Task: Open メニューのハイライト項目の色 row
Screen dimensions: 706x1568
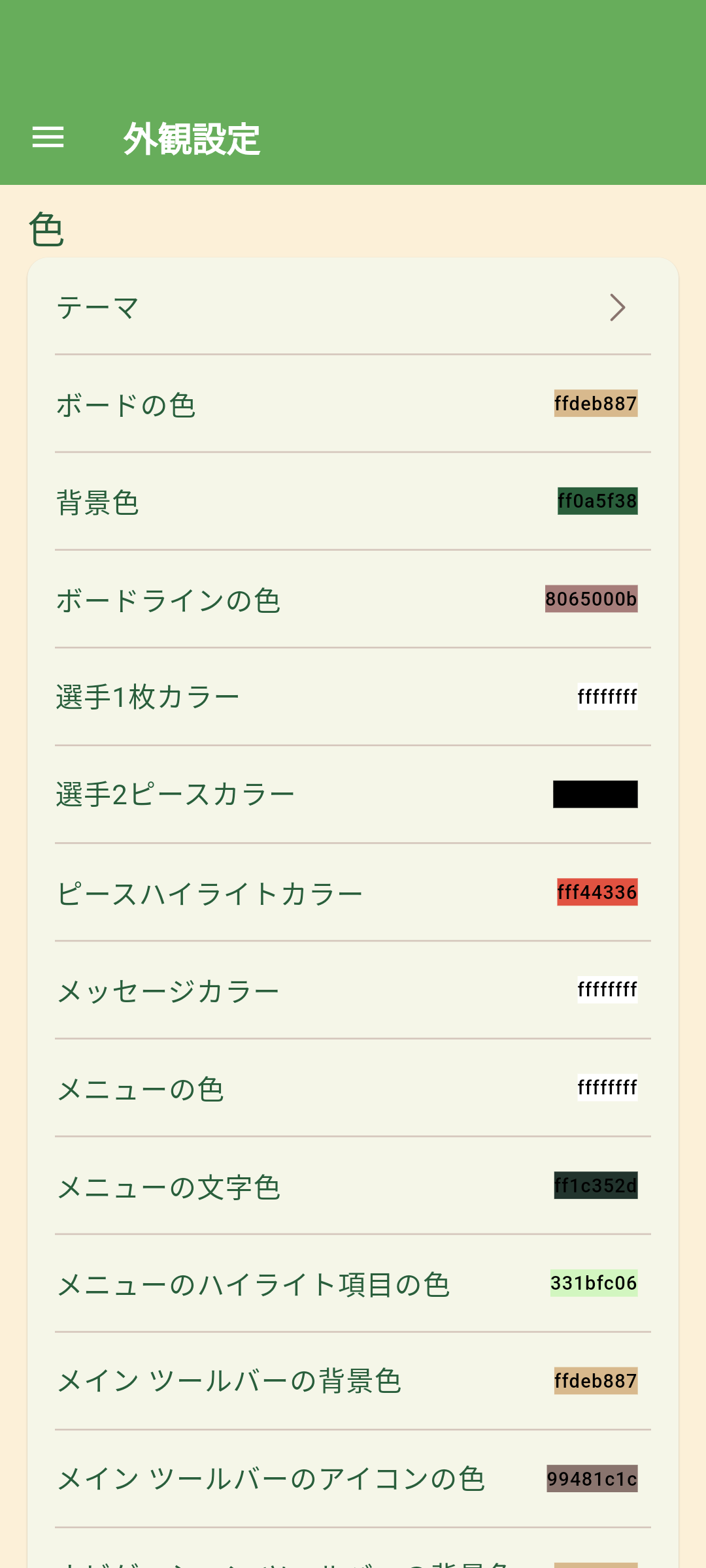Action: pyautogui.click(x=353, y=1284)
